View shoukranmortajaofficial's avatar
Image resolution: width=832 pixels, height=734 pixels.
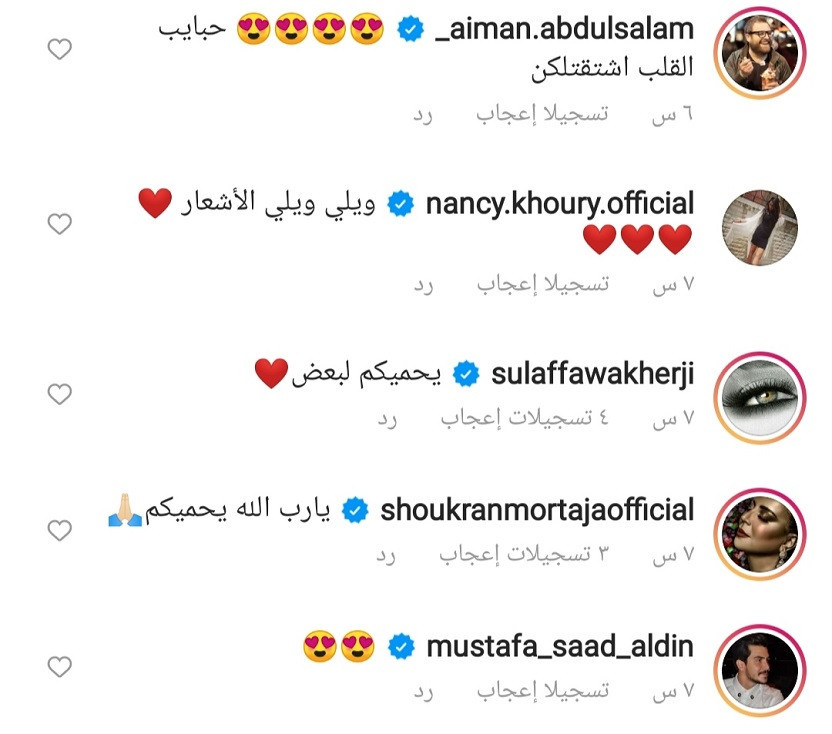click(759, 531)
